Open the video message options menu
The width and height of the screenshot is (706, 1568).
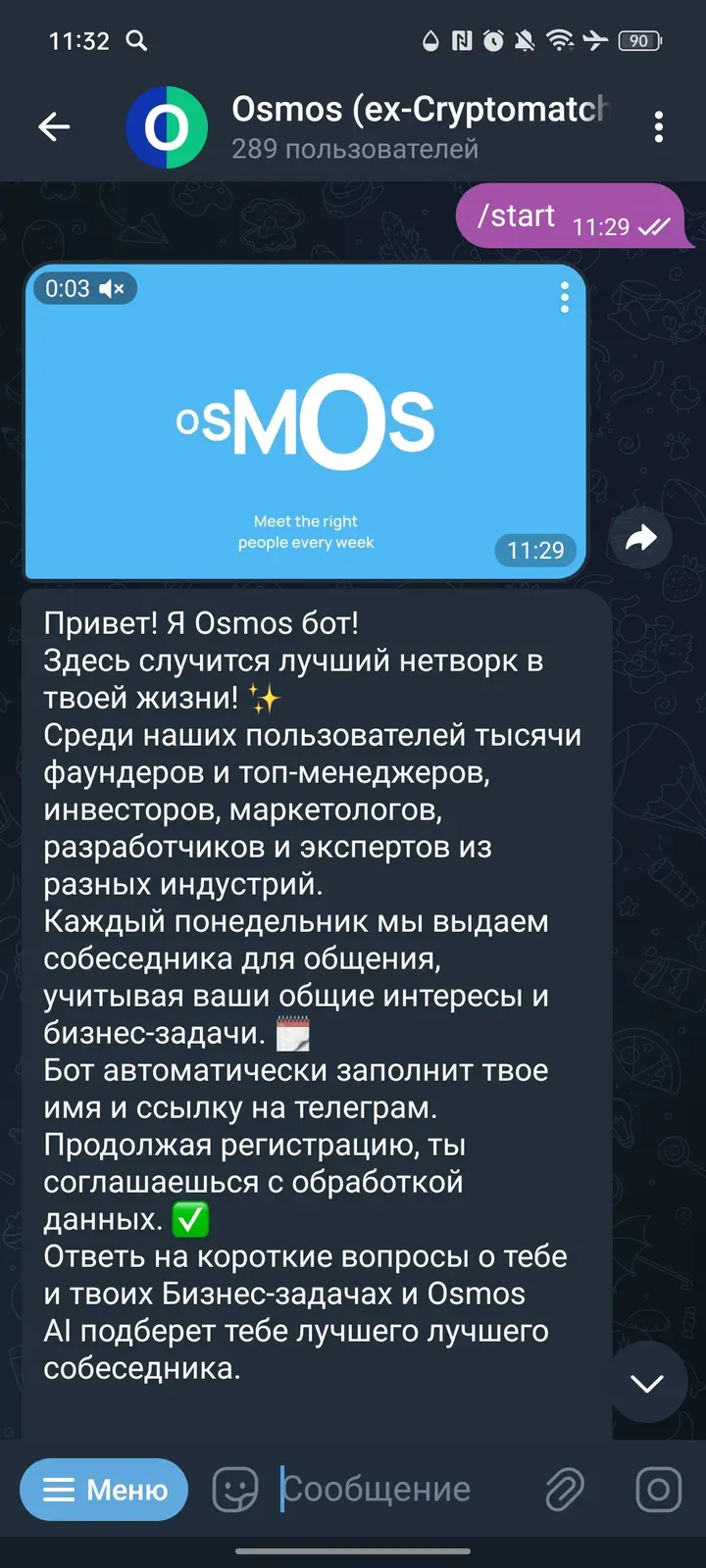[564, 297]
